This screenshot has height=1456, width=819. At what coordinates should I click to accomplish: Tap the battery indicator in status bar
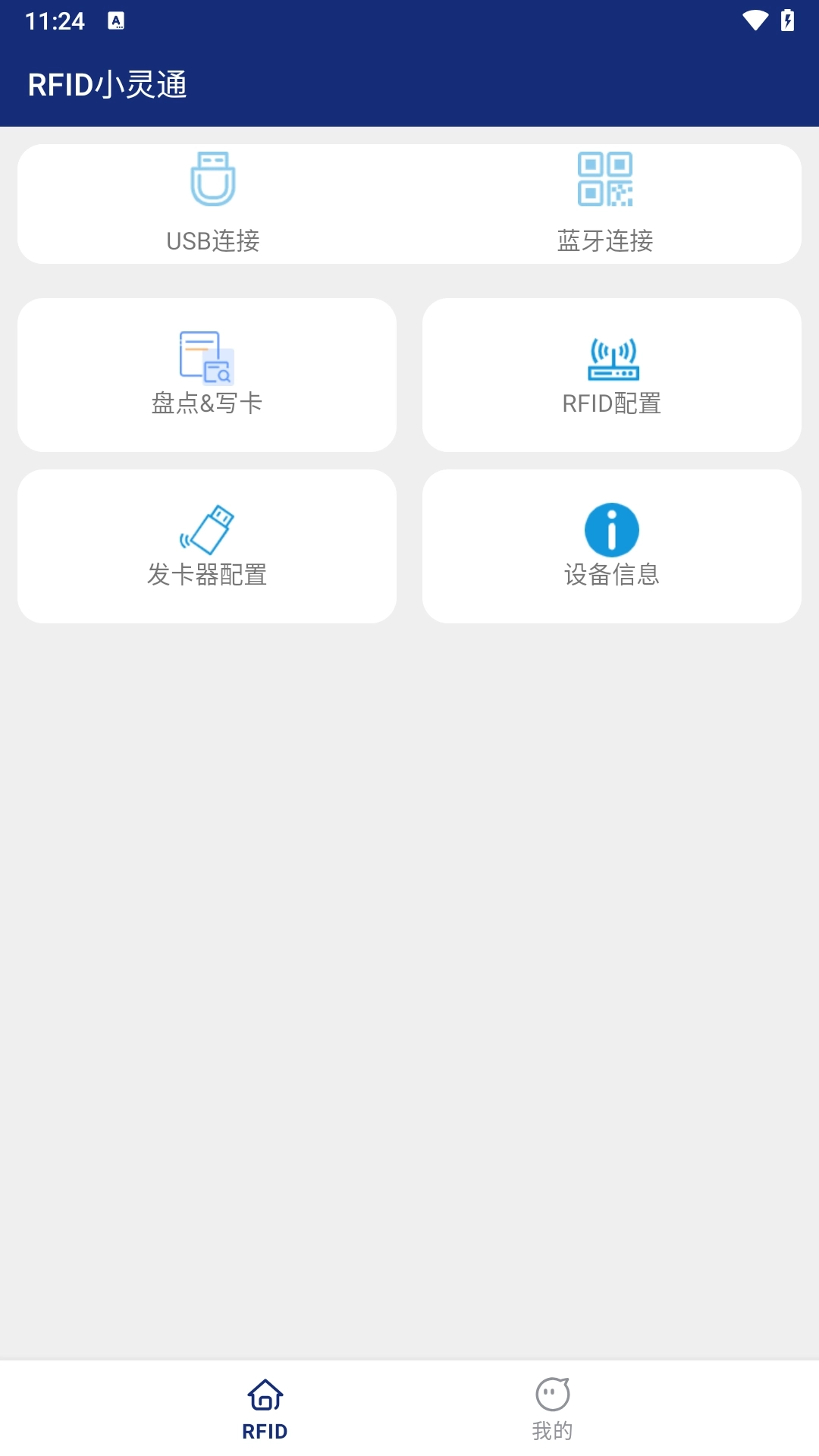click(787, 21)
